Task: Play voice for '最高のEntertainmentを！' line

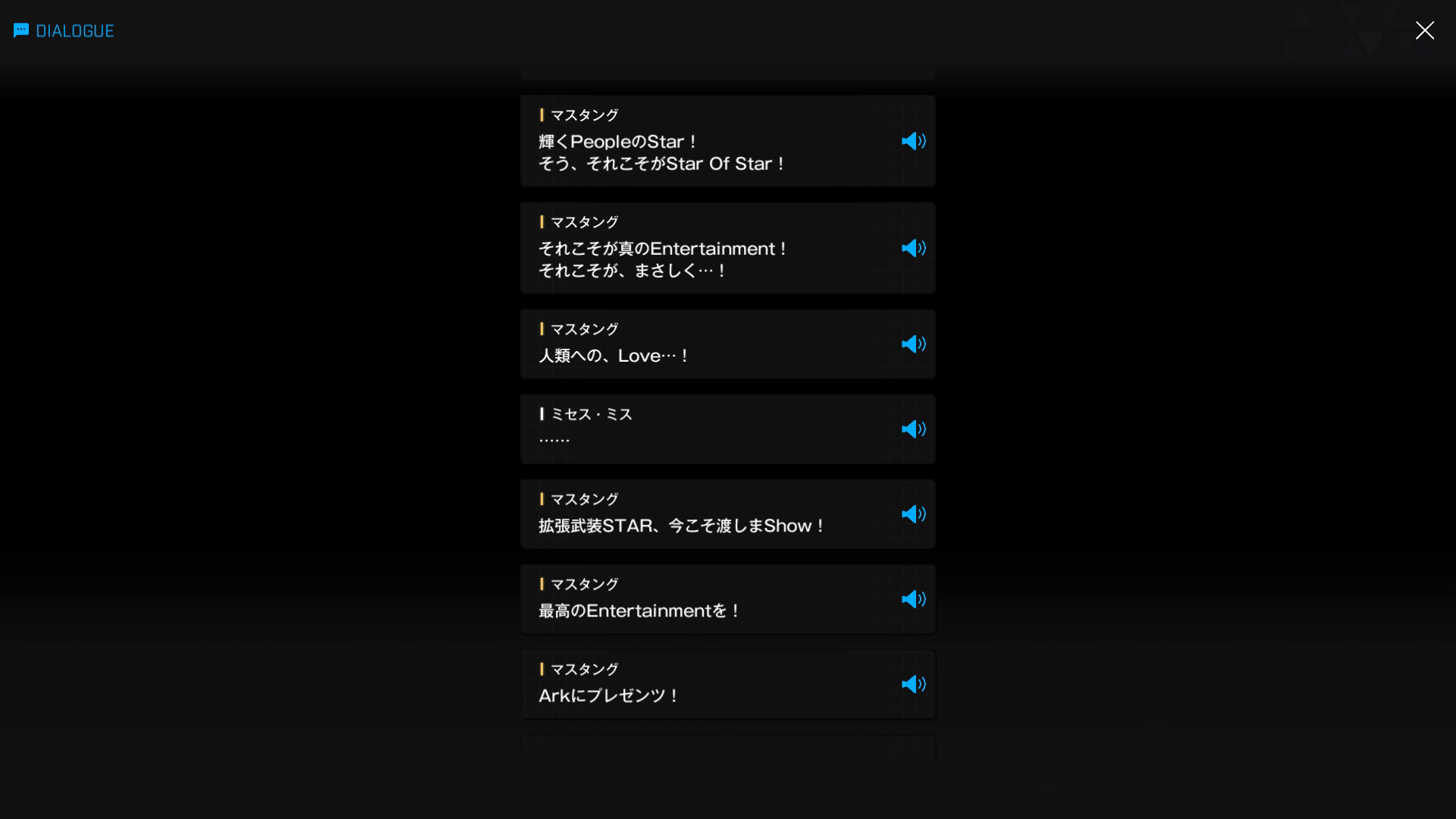Action: 913,599
